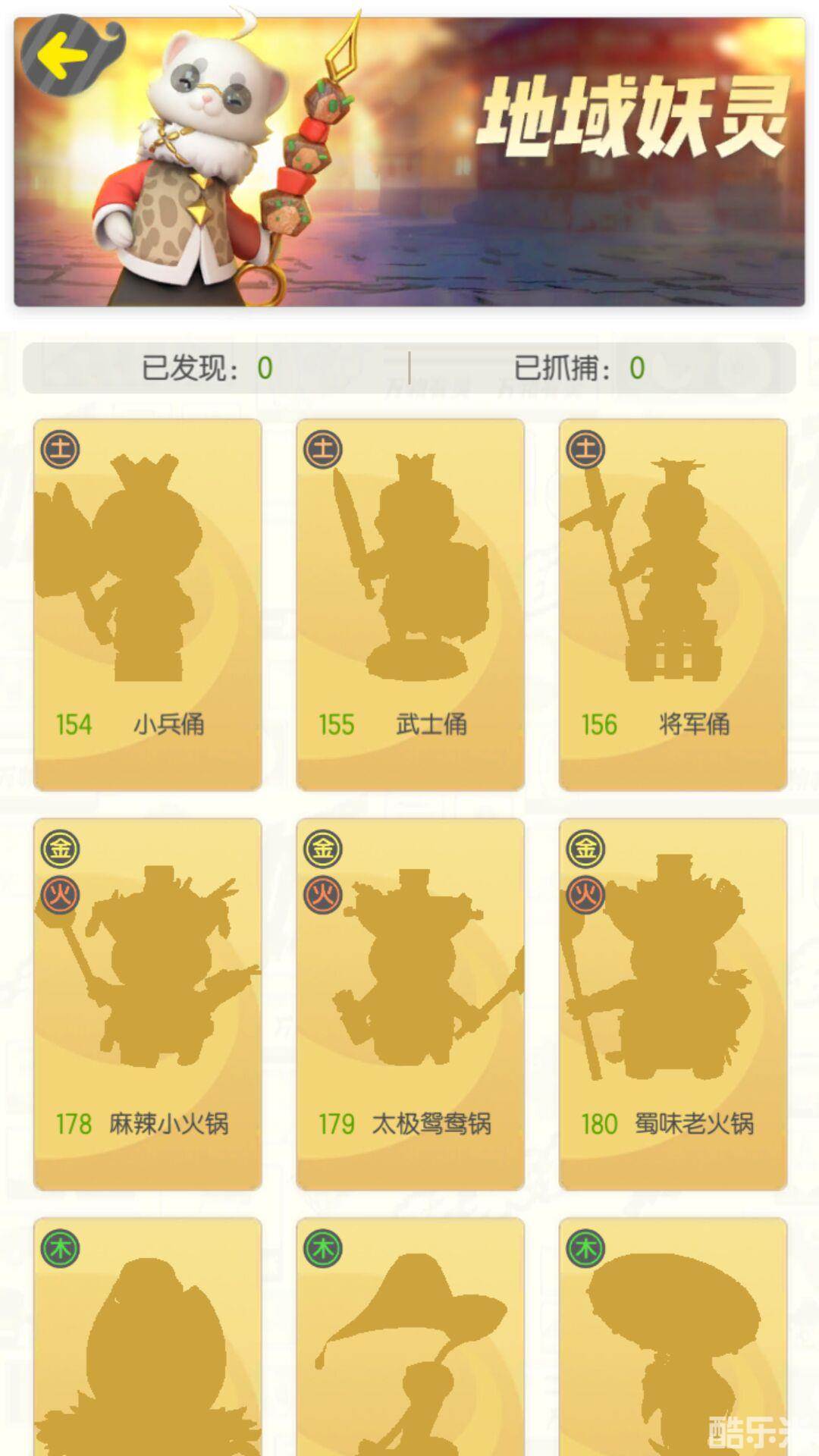Open the 179 太极鸳鸯锅 card
This screenshot has width=819, height=1456.
coord(409,1003)
